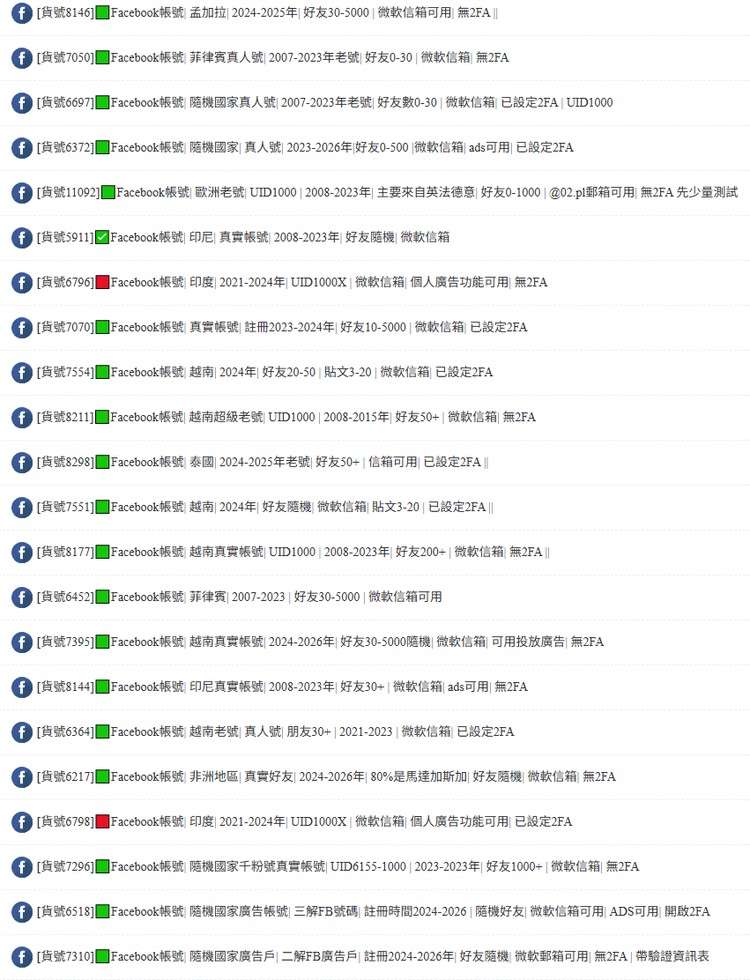
Task: Open item 7551 Vietnam random friends account
Action: [x=264, y=507]
